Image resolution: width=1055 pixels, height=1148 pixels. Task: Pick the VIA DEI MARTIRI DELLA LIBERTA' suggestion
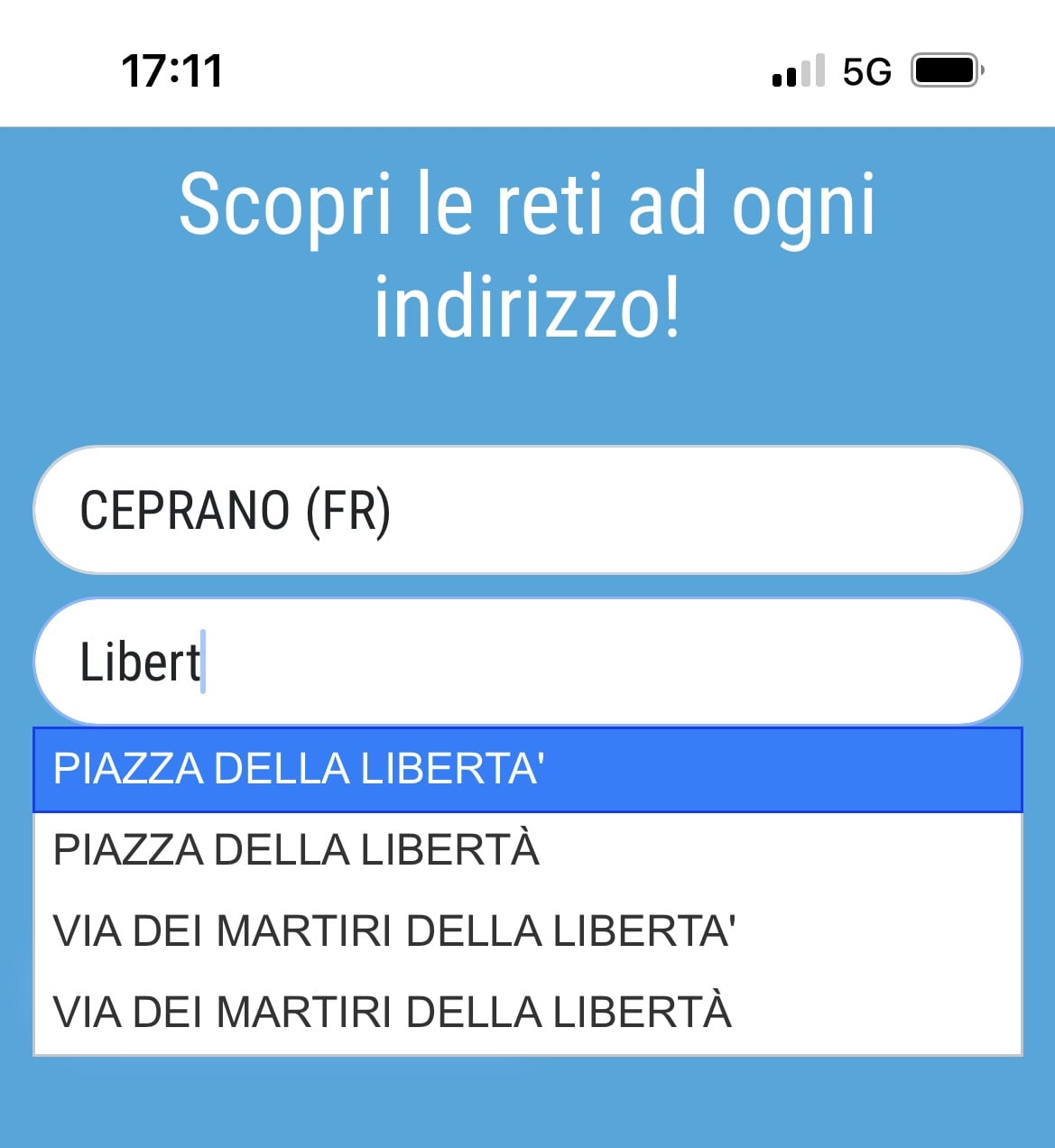click(527, 931)
